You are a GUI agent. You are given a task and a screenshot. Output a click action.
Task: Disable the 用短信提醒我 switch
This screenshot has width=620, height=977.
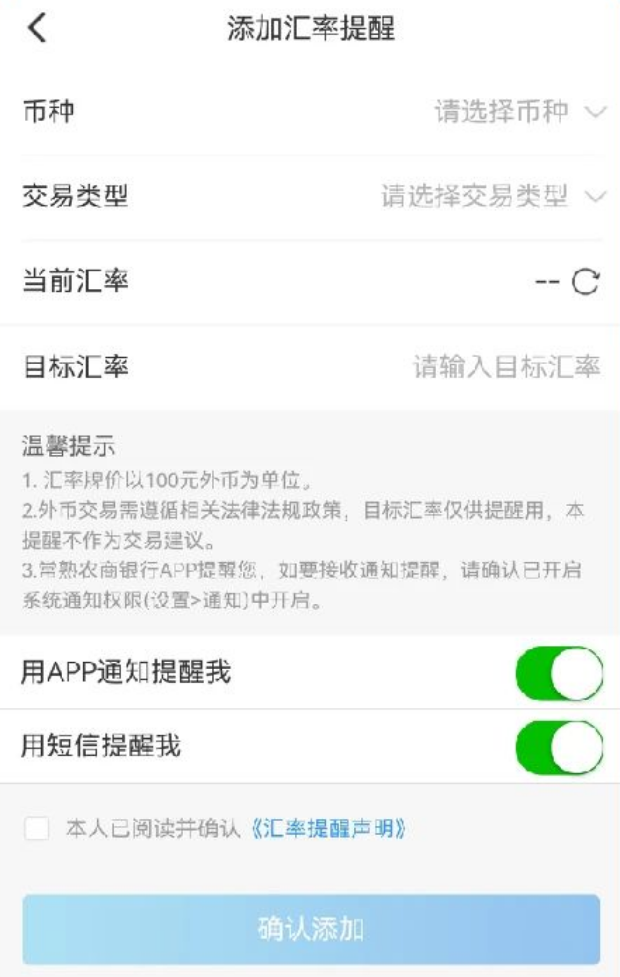(559, 747)
